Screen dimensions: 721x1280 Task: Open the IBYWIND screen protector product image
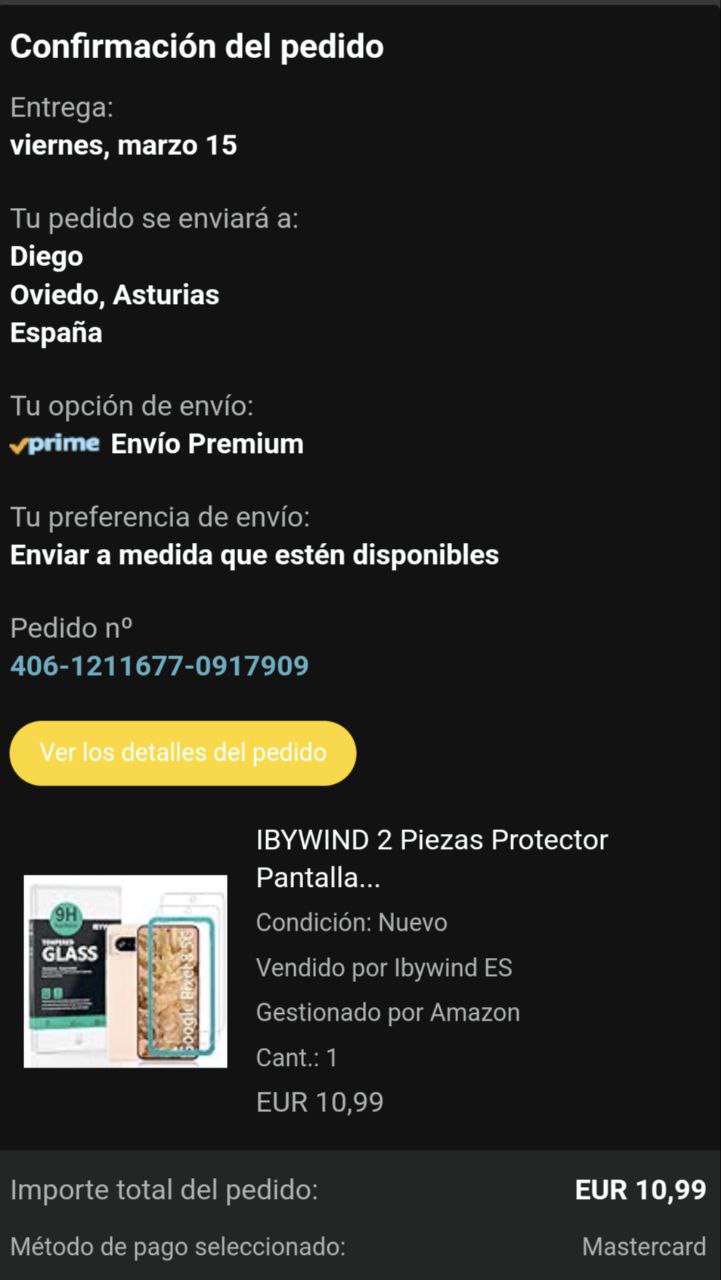(x=125, y=971)
